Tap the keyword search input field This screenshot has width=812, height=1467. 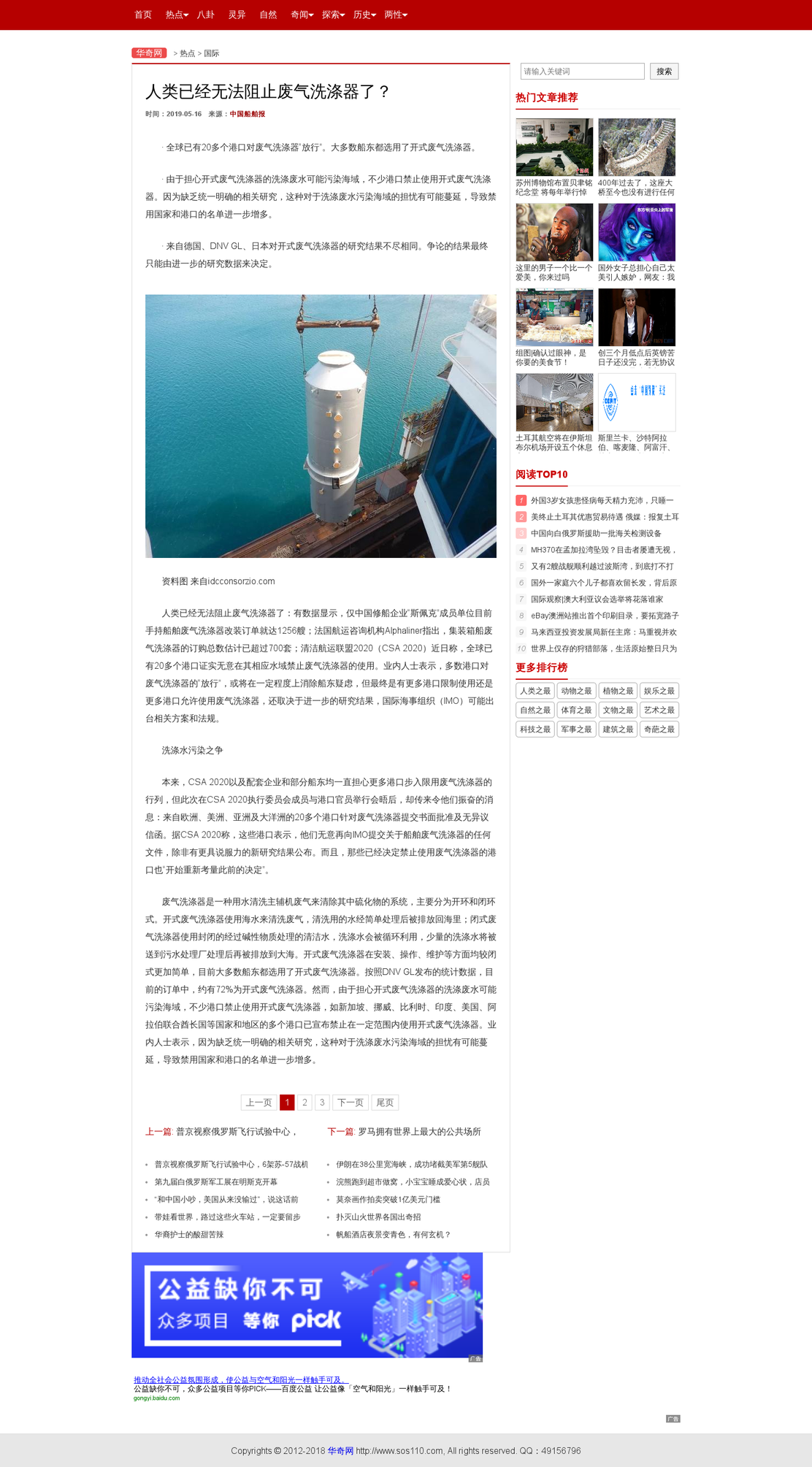pyautogui.click(x=582, y=72)
